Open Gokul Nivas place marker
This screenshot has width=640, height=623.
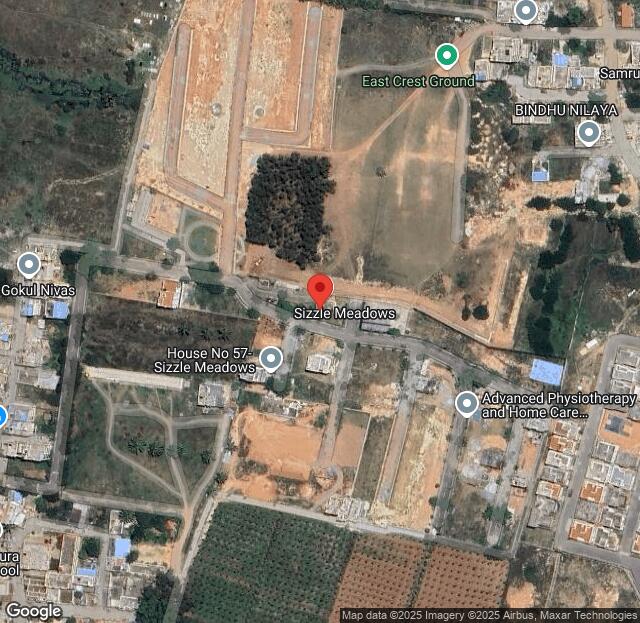[x=29, y=265]
